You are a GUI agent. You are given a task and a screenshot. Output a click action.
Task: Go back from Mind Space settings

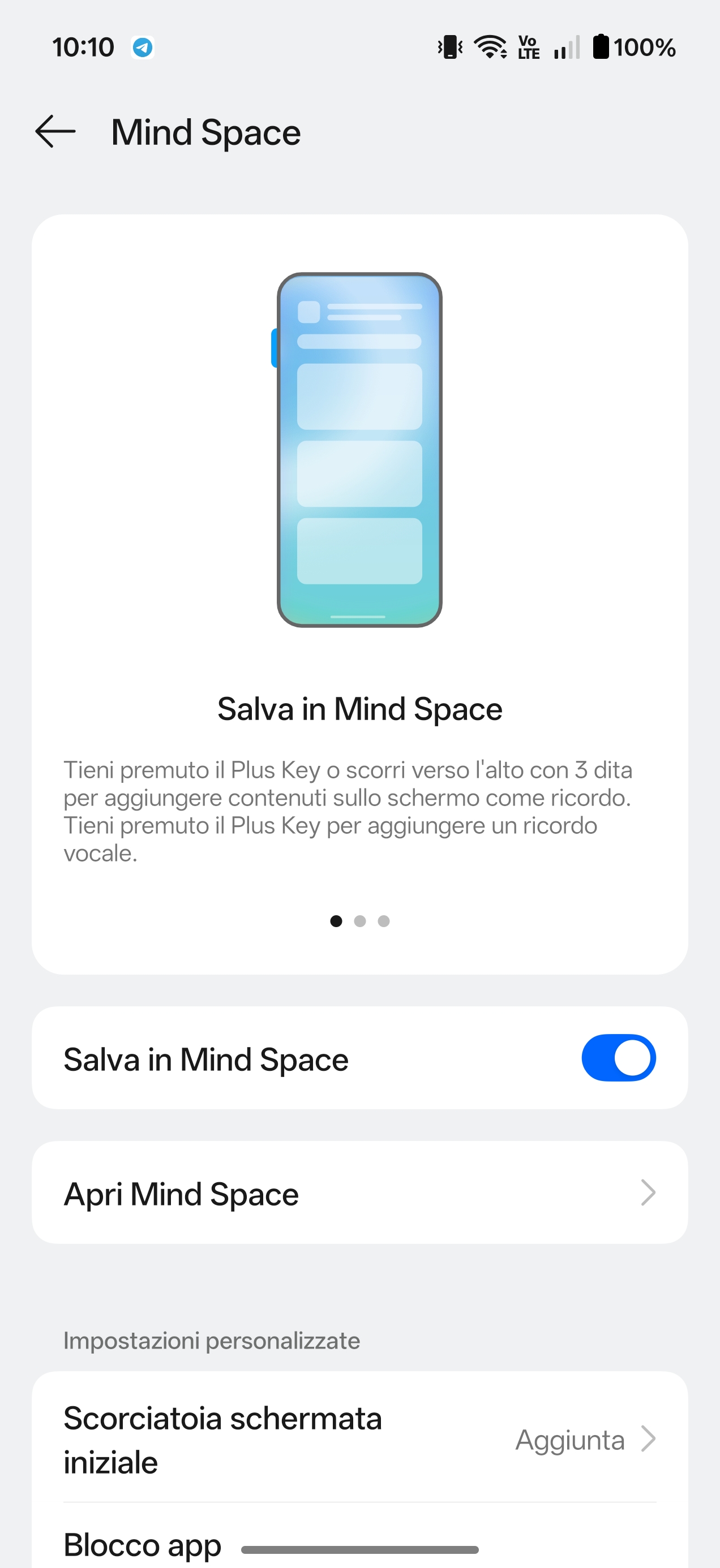(55, 131)
